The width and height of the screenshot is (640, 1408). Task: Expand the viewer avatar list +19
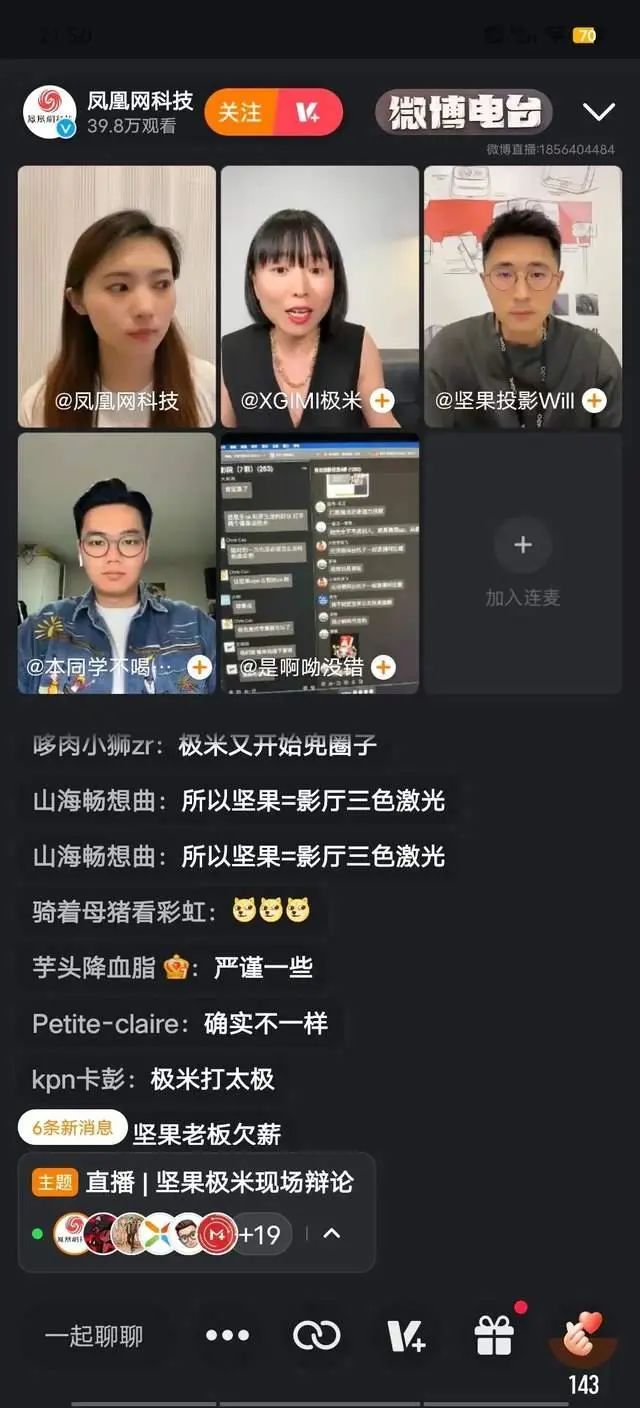point(259,1234)
